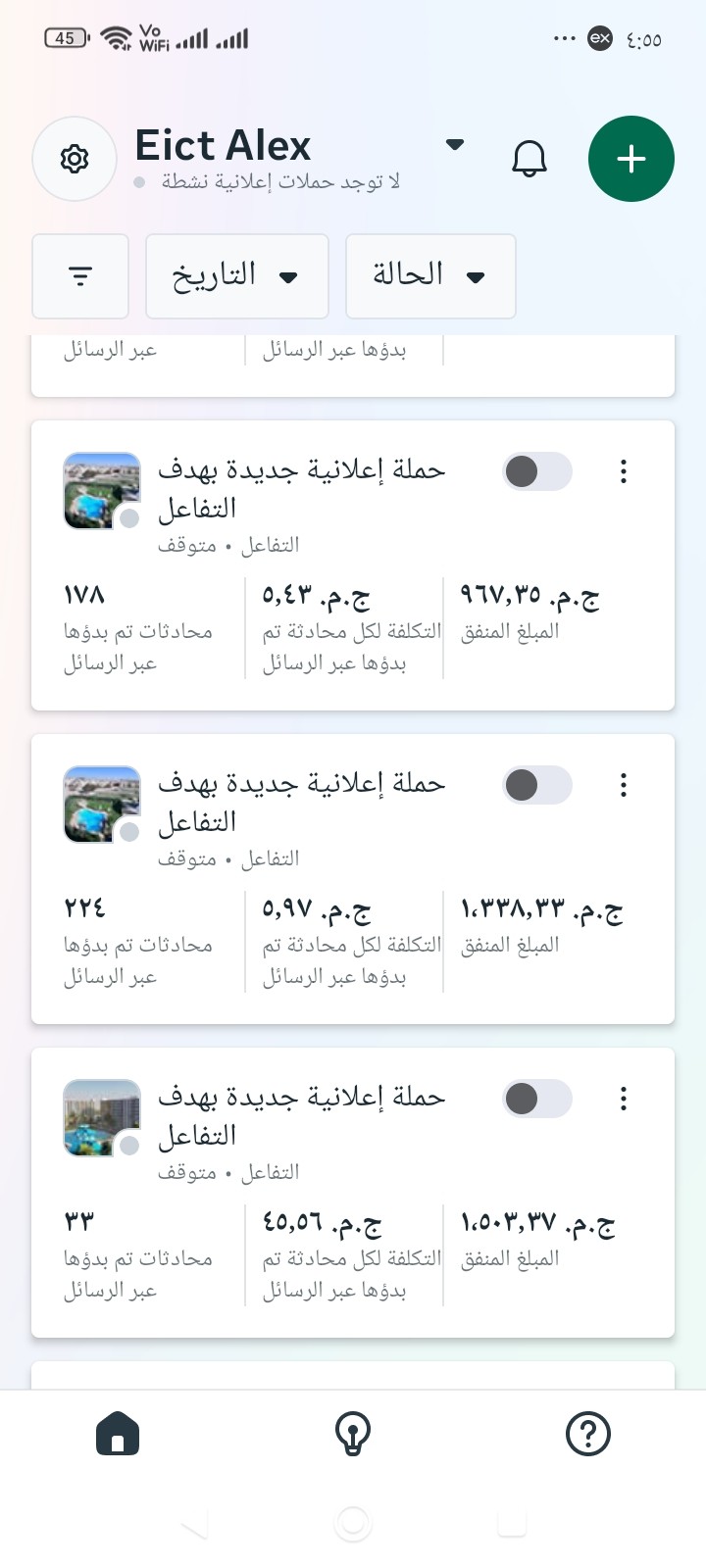Screen dimensions: 706x1568
Task: Switch to the lightbulb insights tab
Action: 353,1435
